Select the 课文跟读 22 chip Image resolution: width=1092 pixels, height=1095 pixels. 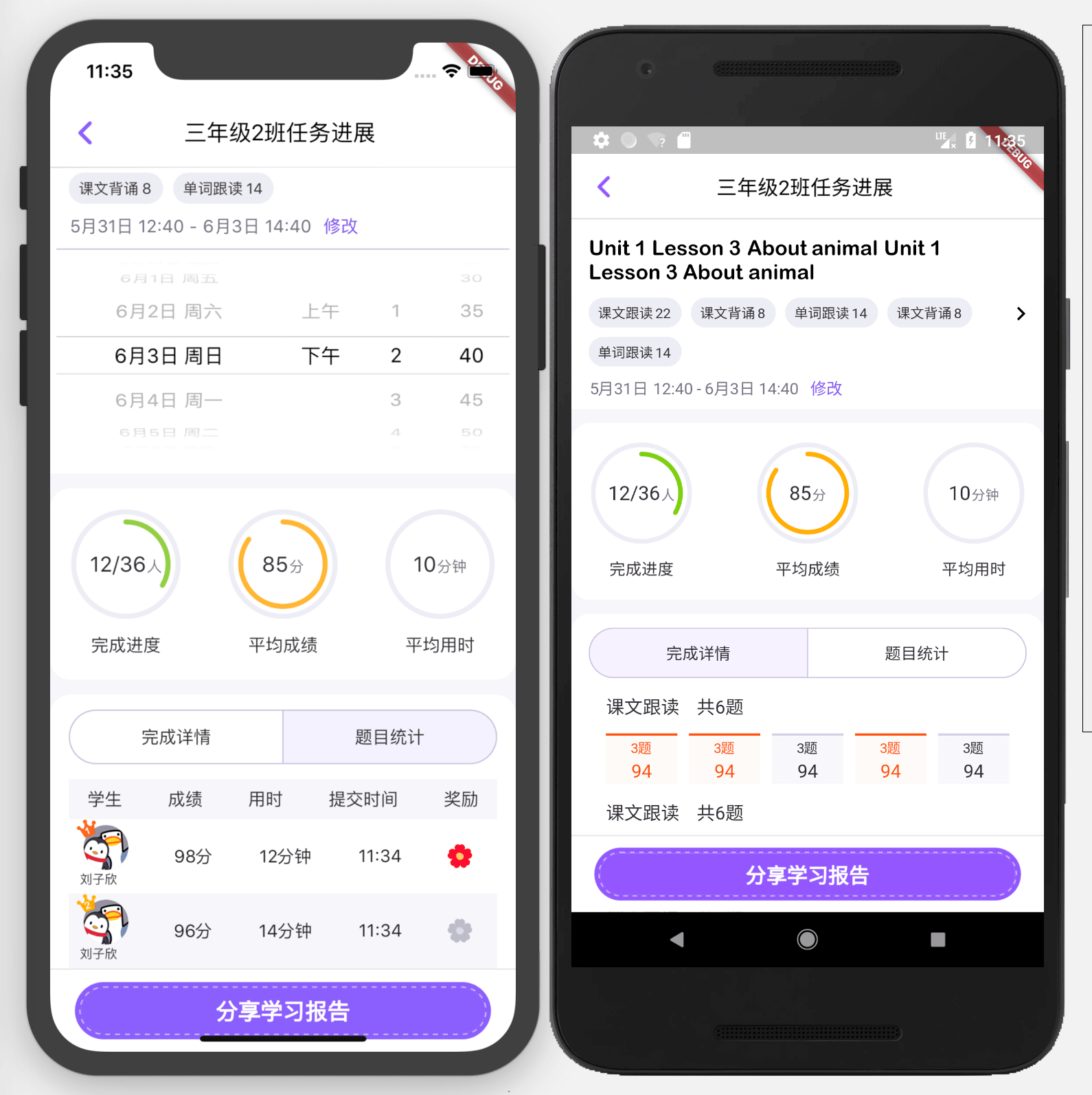(x=634, y=313)
